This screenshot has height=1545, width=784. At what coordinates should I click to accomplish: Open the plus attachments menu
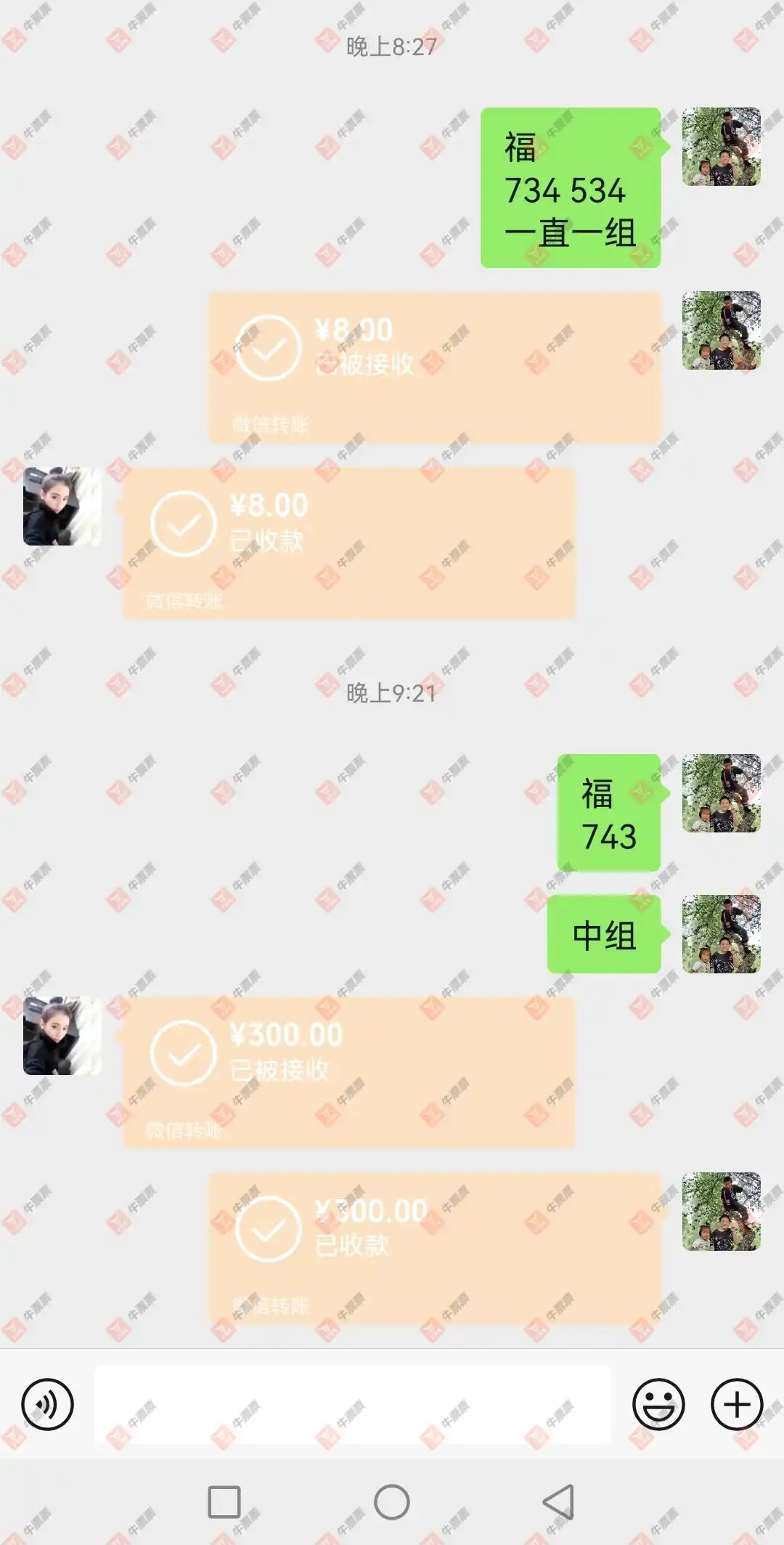click(737, 1404)
